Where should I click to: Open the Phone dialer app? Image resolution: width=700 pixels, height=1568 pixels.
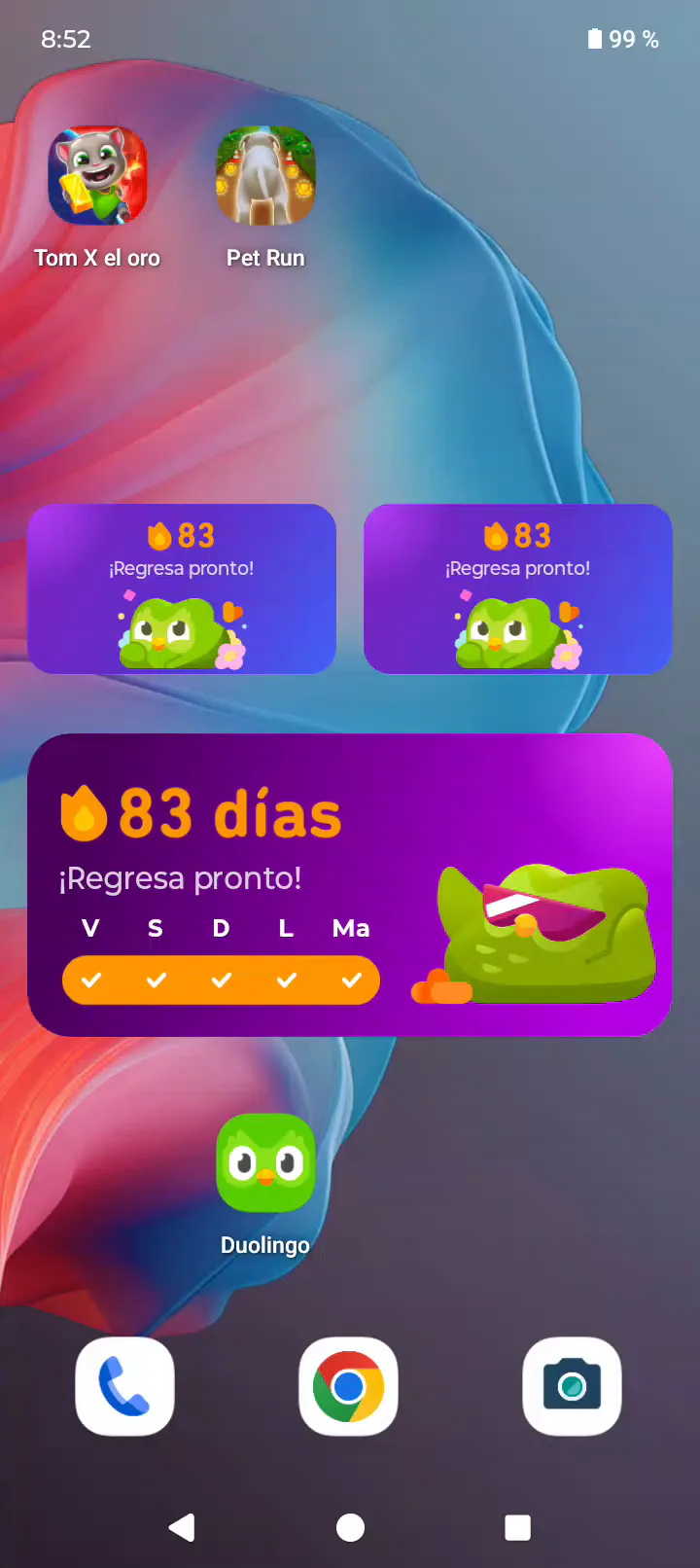pyautogui.click(x=125, y=1386)
